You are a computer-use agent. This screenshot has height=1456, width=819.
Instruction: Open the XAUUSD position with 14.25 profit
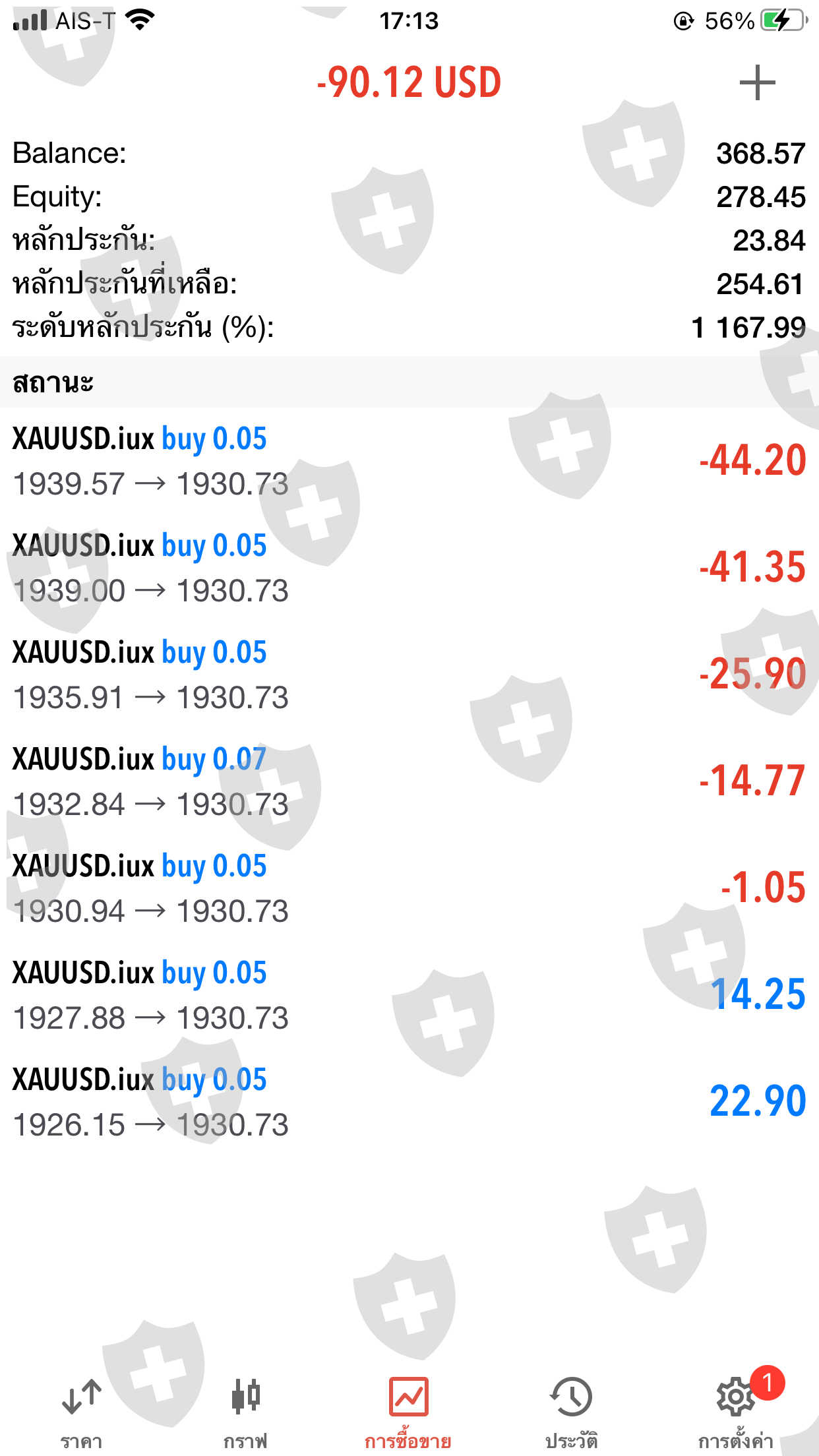(x=409, y=995)
